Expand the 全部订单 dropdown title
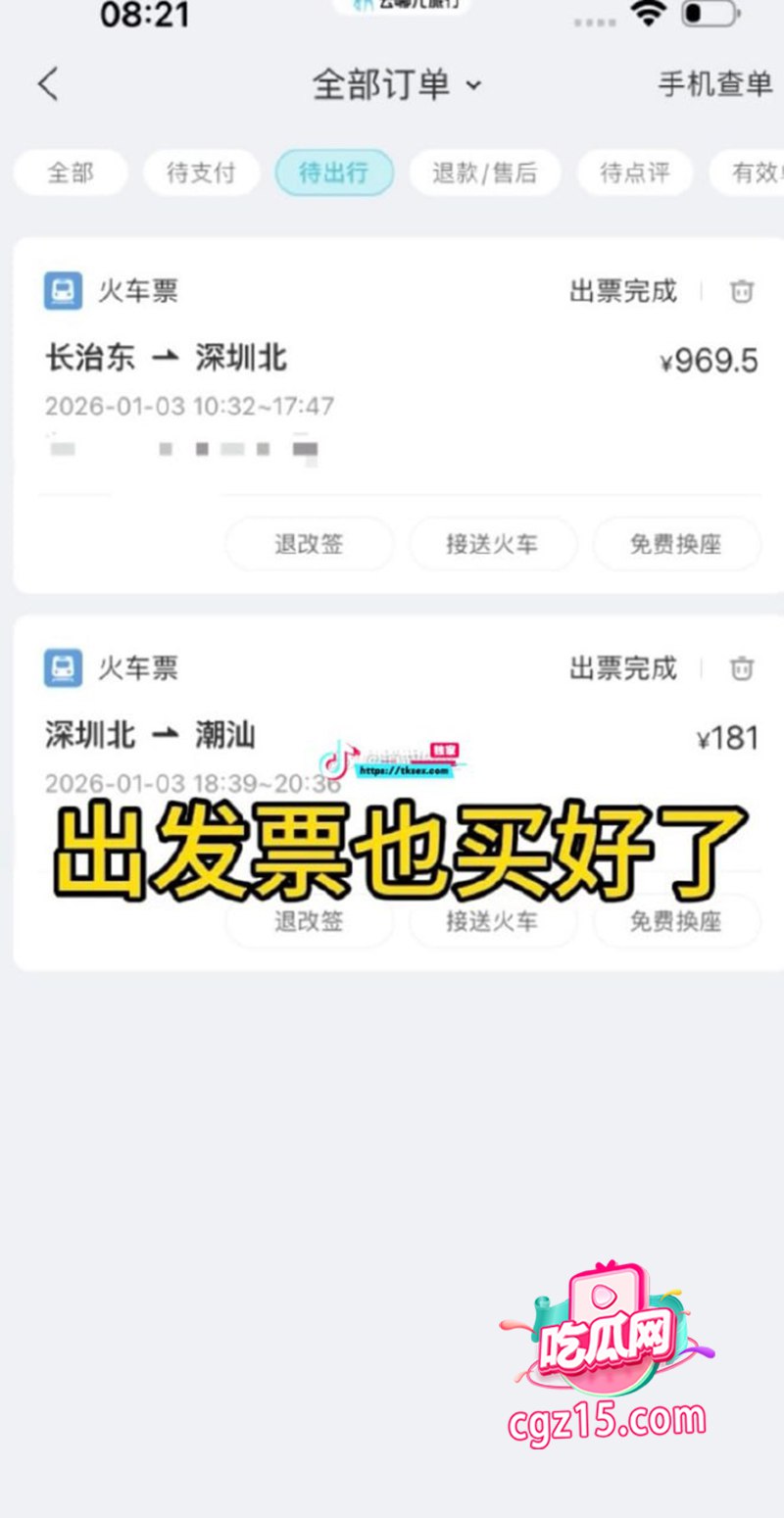 pos(397,84)
